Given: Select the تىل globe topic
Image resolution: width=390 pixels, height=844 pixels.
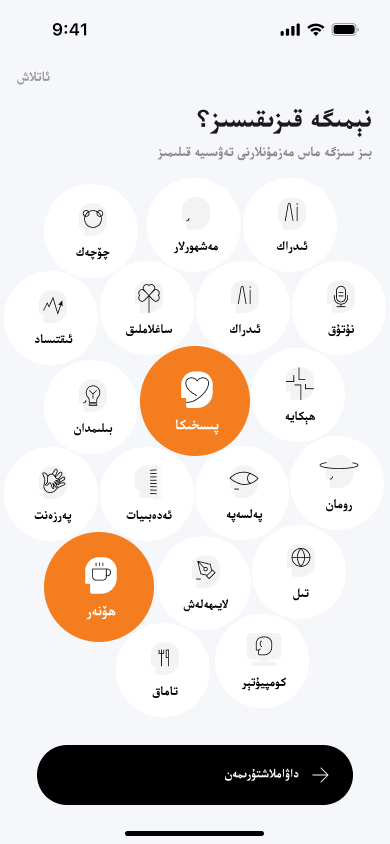Looking at the screenshot, I should (x=299, y=572).
